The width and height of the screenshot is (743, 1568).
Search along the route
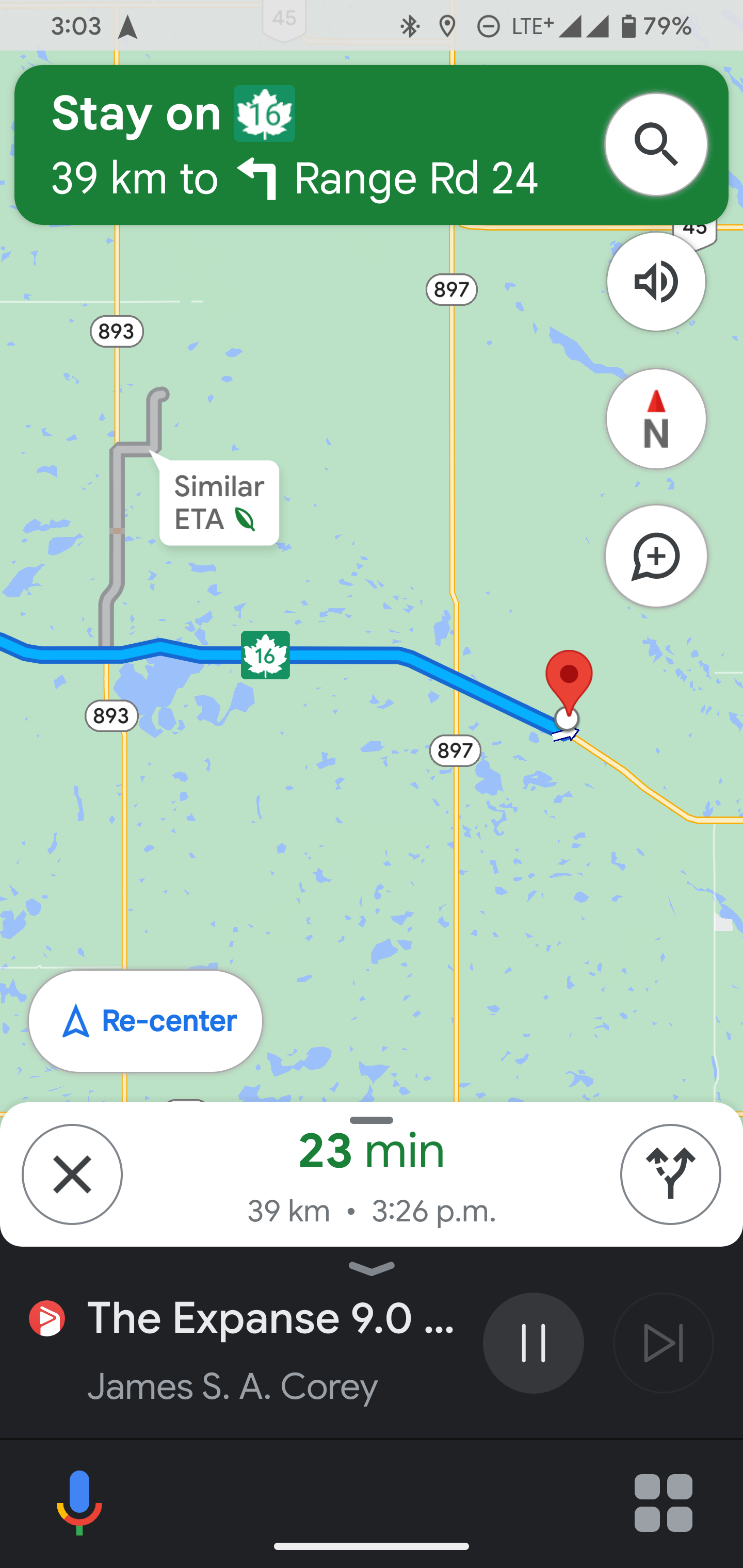click(x=655, y=144)
